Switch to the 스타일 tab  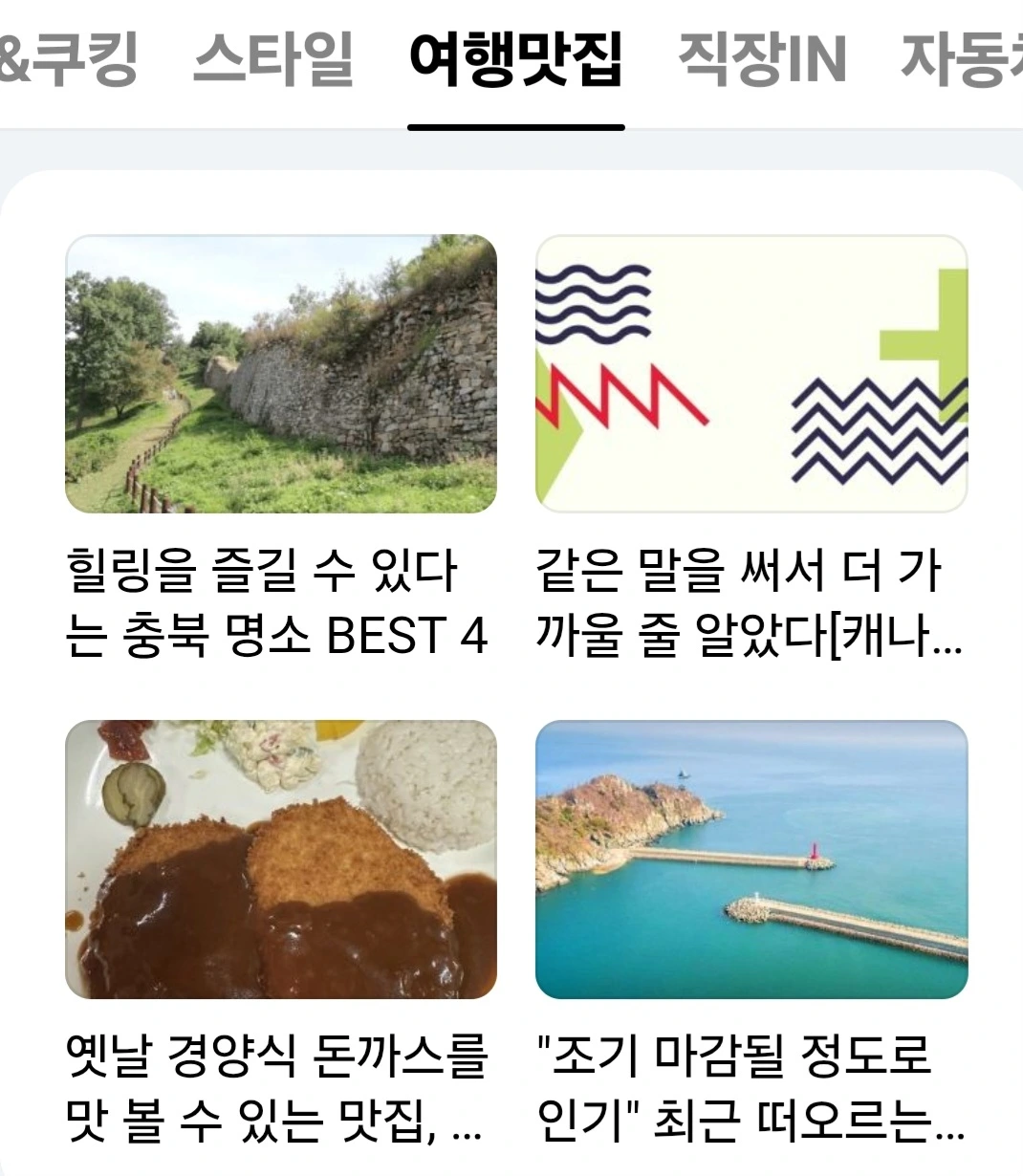[x=273, y=58]
